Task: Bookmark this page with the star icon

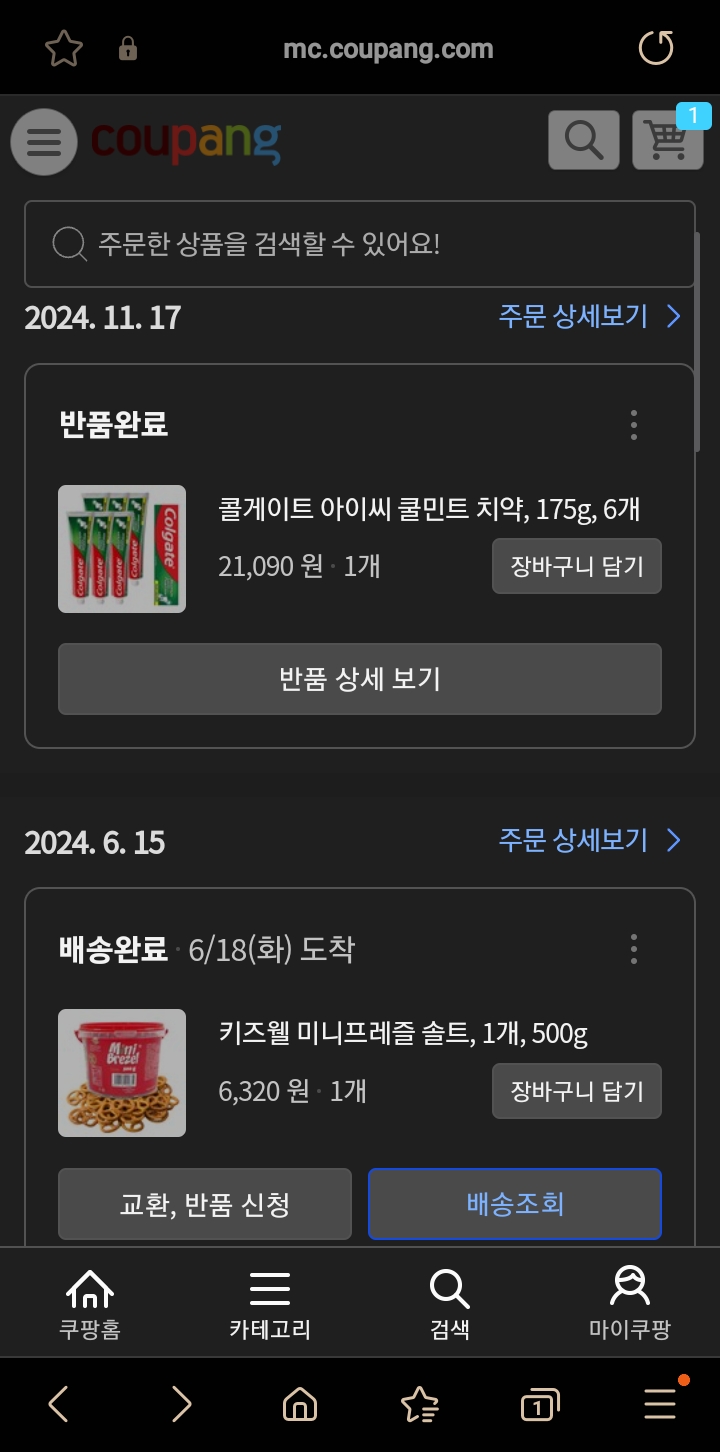Action: [64, 48]
